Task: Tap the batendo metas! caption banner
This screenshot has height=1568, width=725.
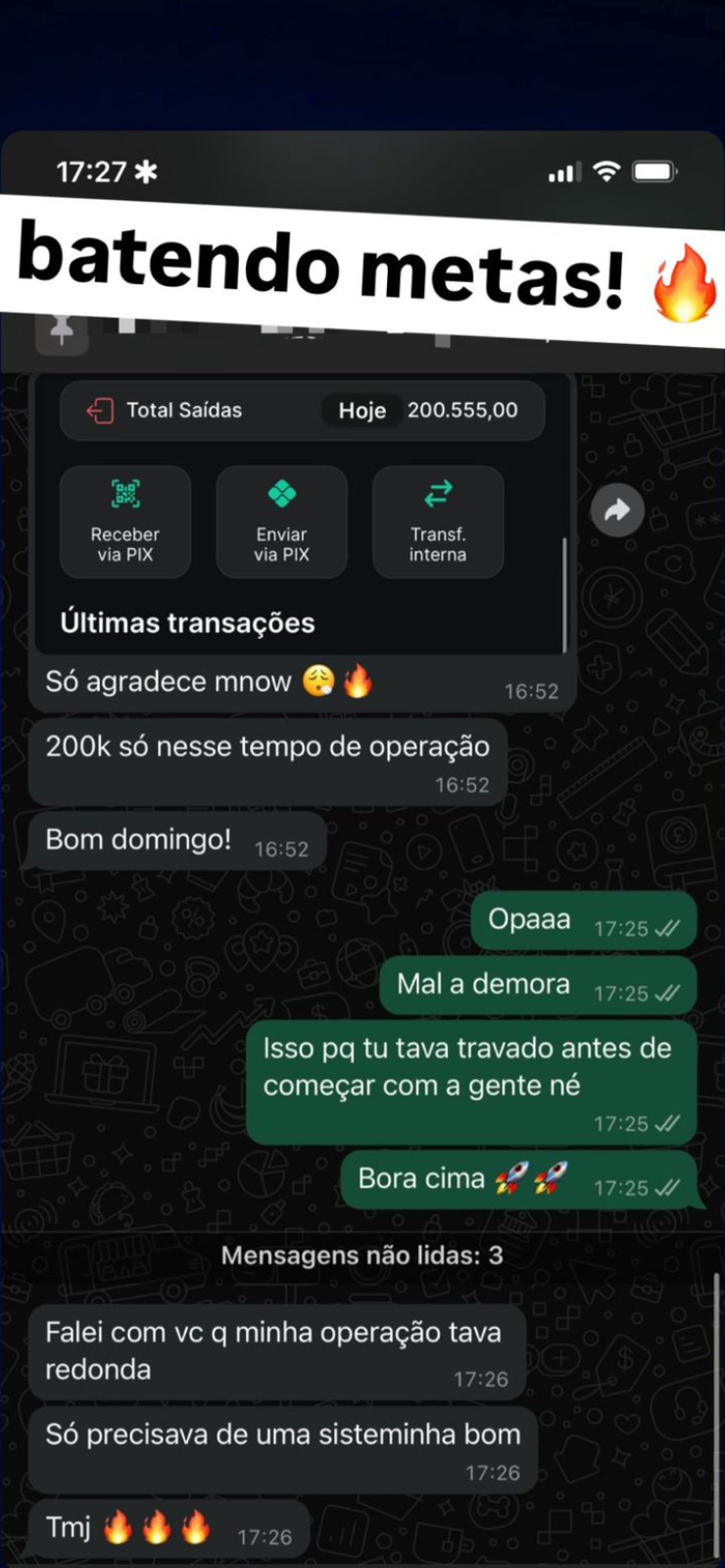Action: click(x=362, y=263)
